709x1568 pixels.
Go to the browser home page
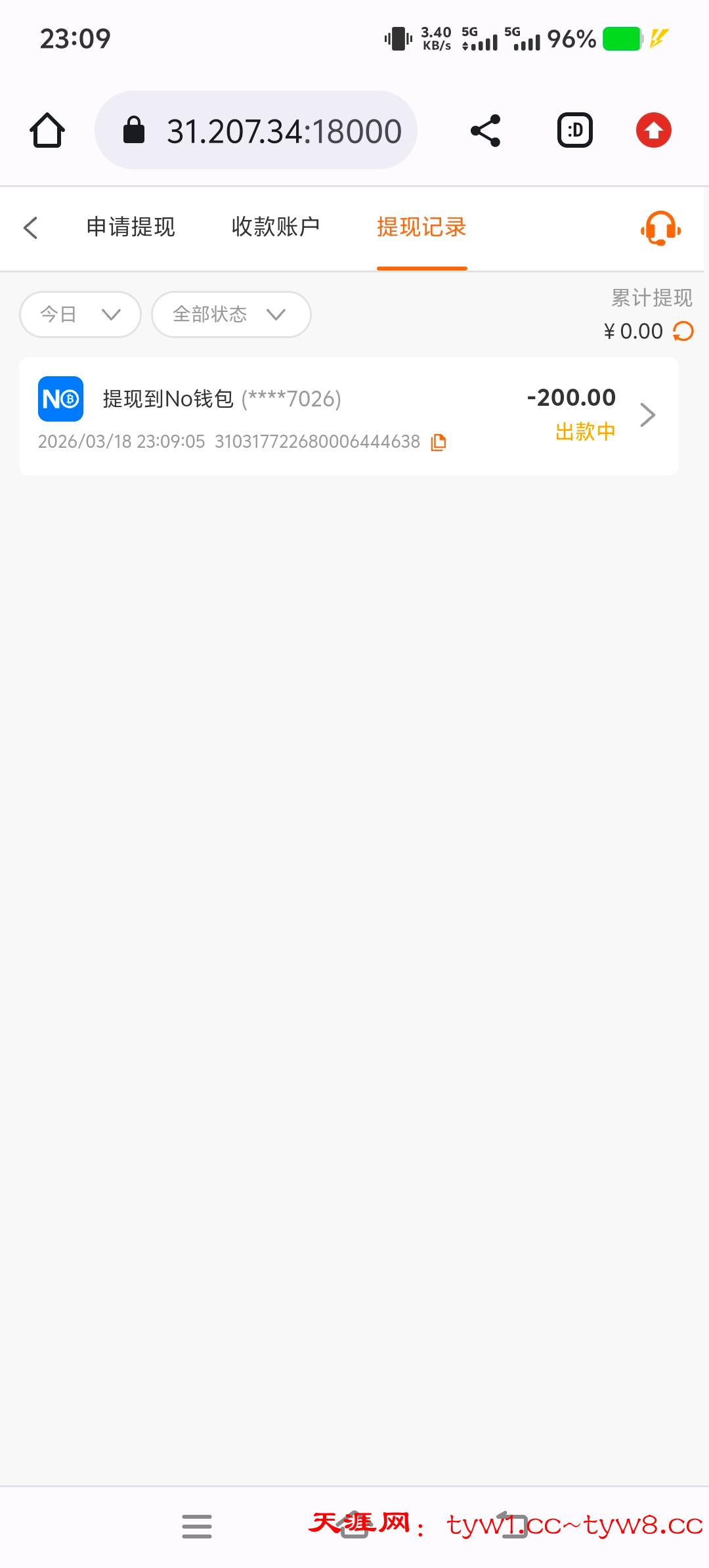pos(47,131)
